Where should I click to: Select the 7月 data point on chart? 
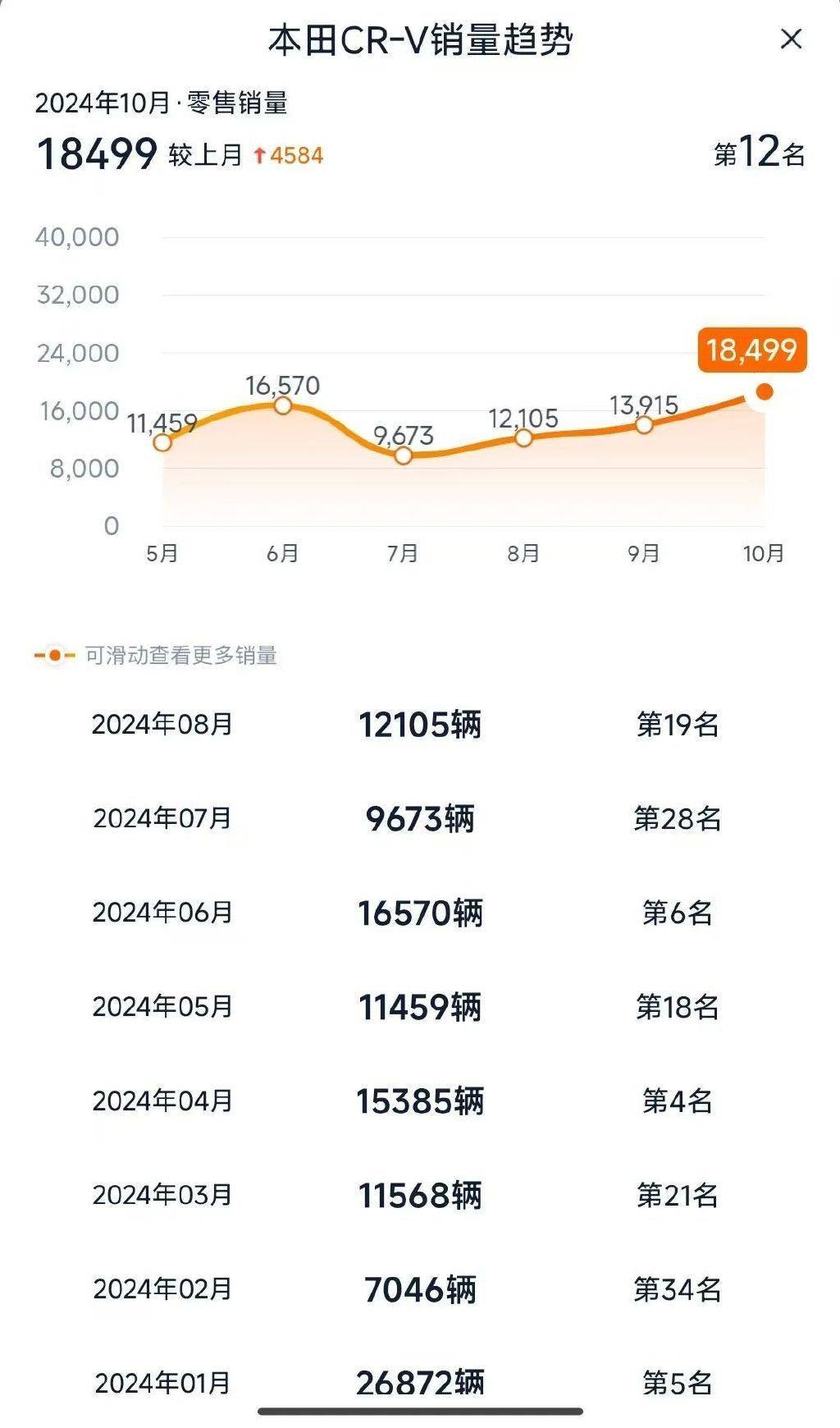point(403,455)
